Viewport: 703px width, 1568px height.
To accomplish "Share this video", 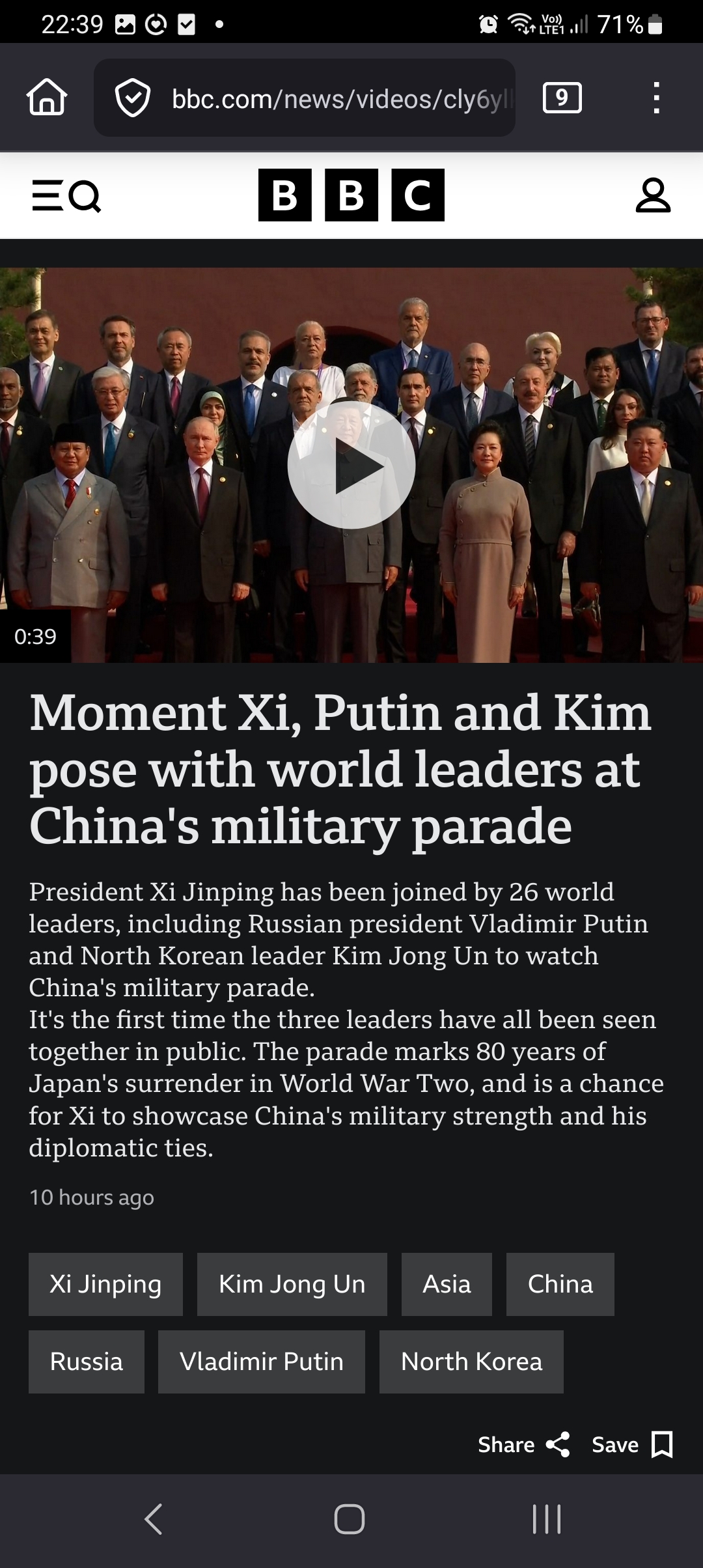I will [523, 1444].
